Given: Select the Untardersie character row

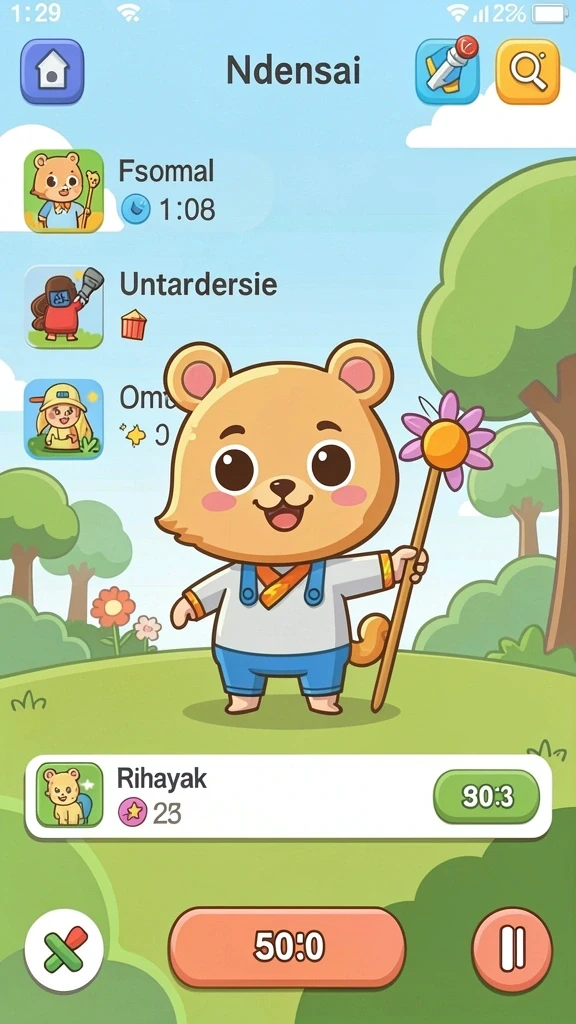Looking at the screenshot, I should (151, 306).
